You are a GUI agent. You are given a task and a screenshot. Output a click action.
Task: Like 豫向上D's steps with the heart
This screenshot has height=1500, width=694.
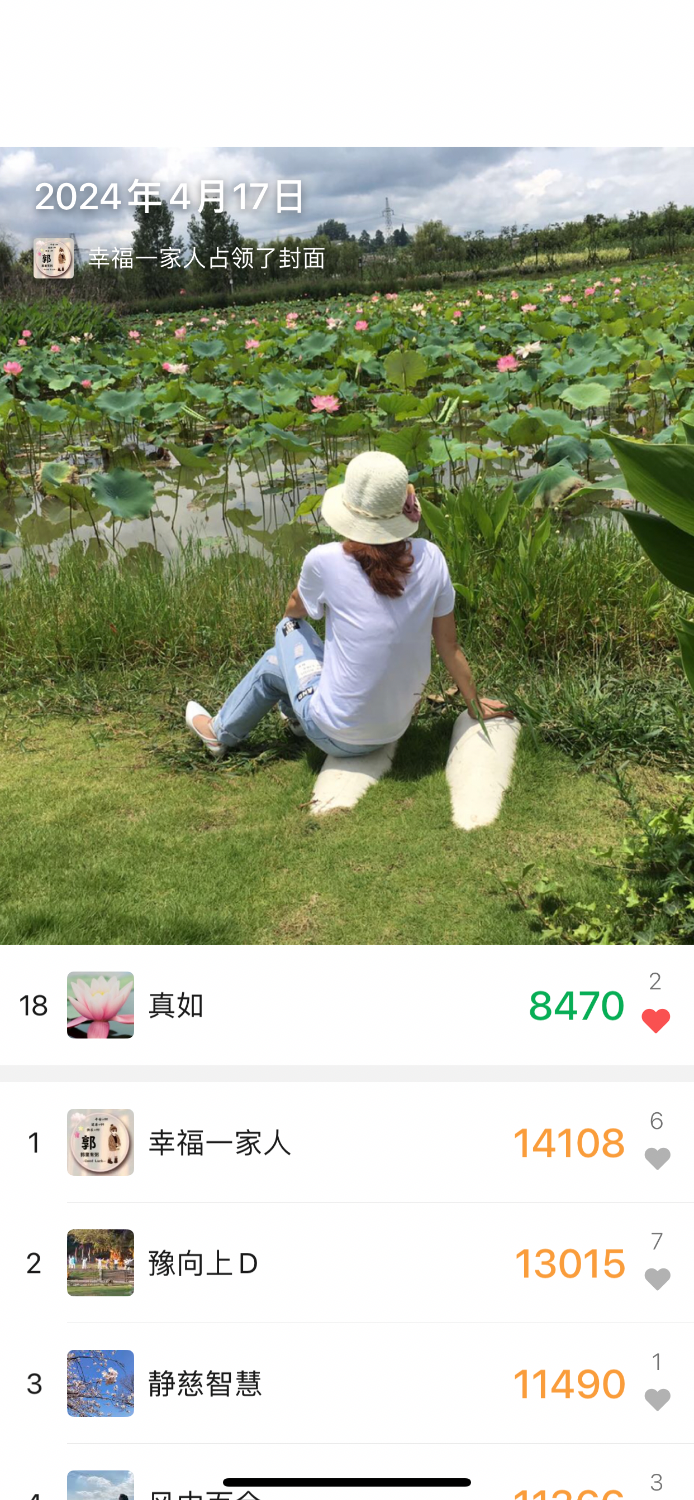(657, 1279)
